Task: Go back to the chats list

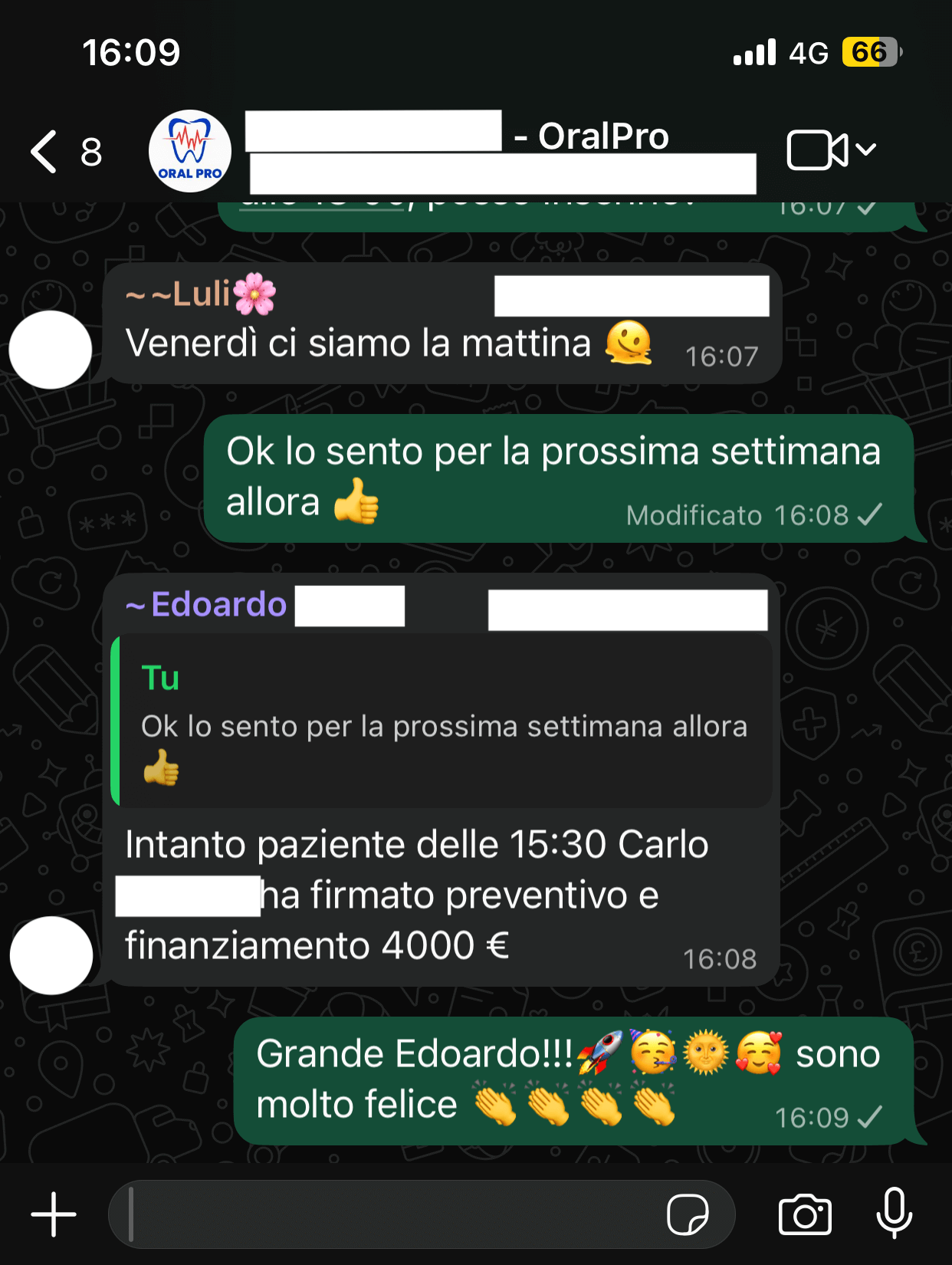Action: (46, 151)
